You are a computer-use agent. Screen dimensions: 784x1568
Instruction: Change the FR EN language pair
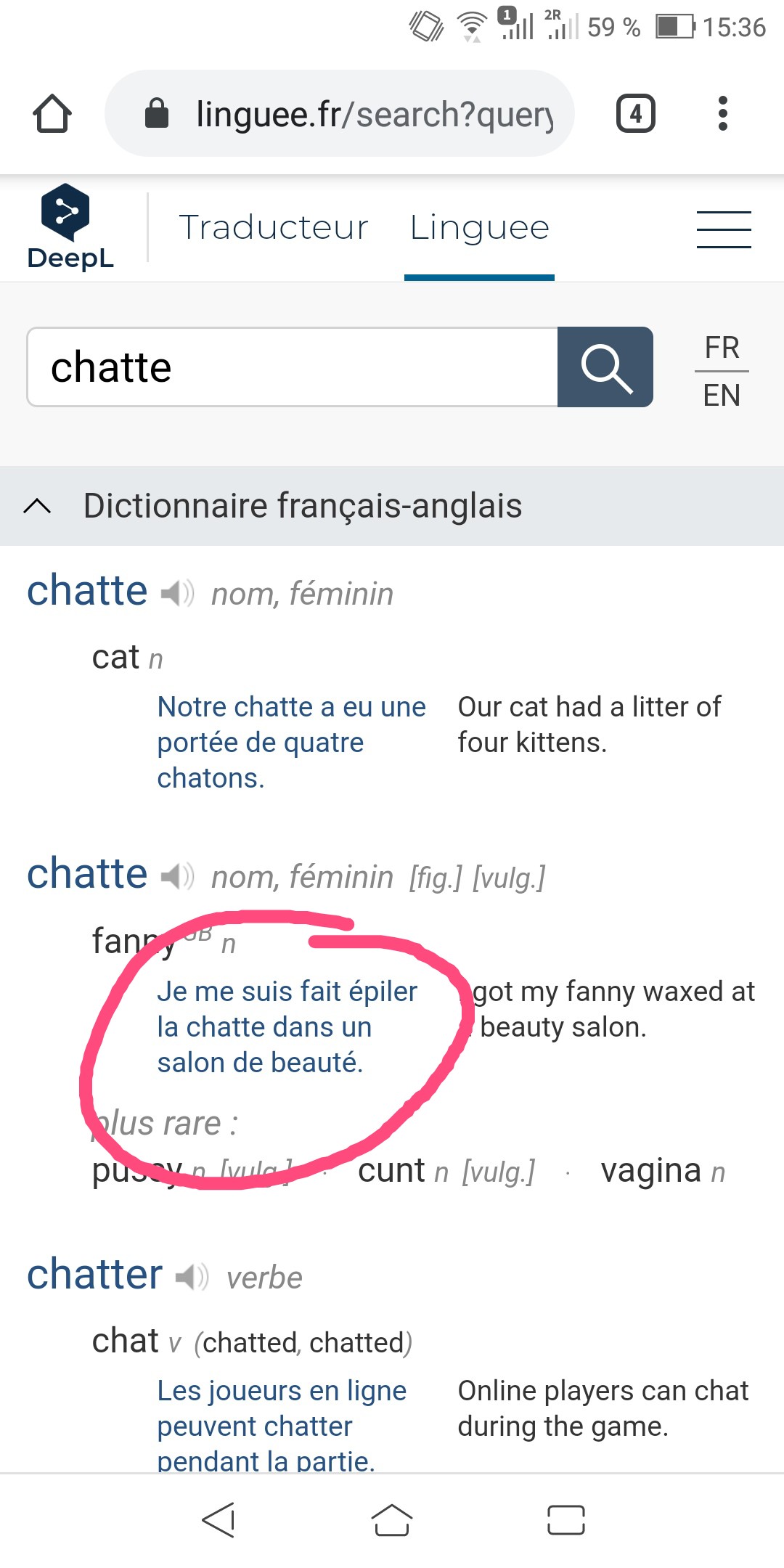722,372
